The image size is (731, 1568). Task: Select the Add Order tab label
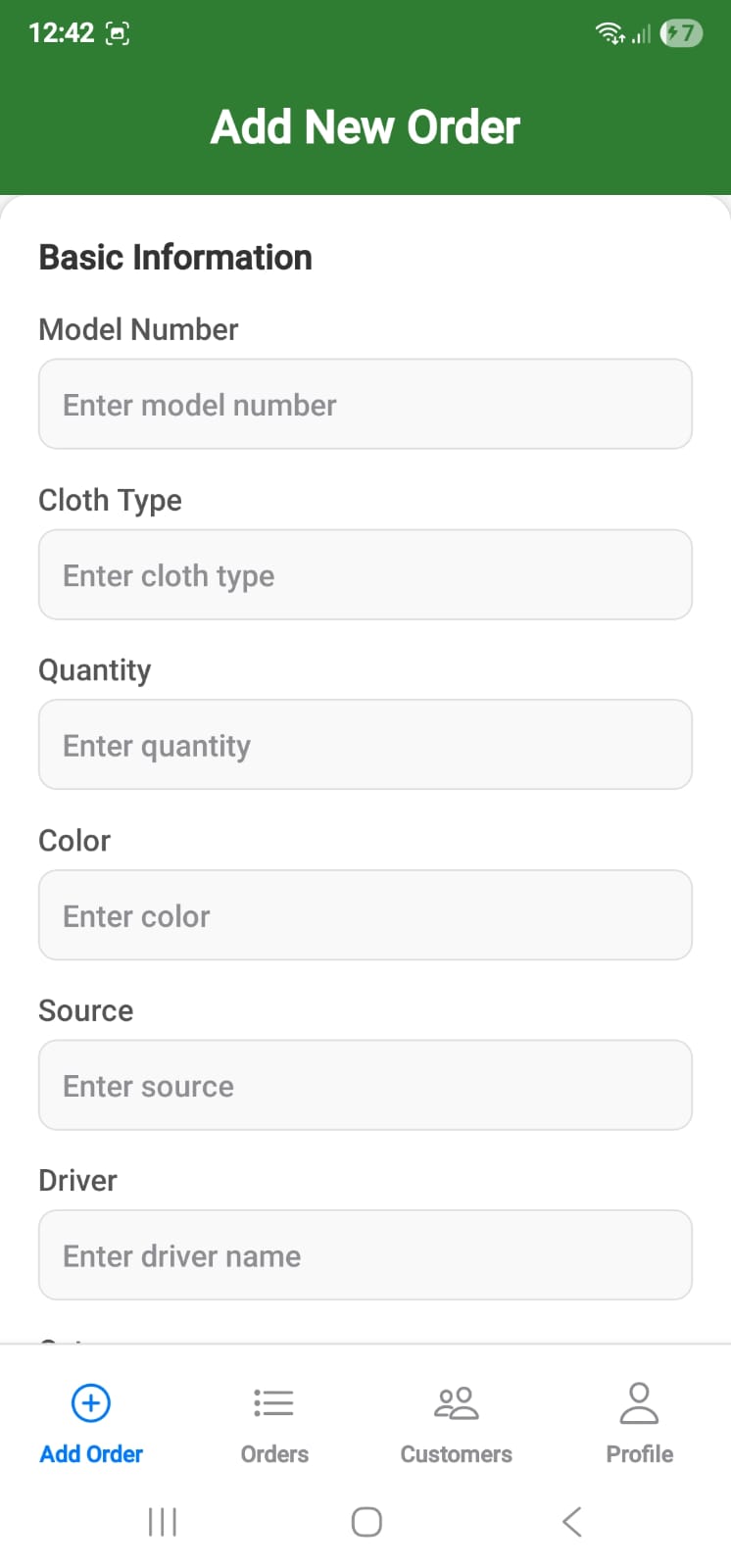(x=90, y=1453)
